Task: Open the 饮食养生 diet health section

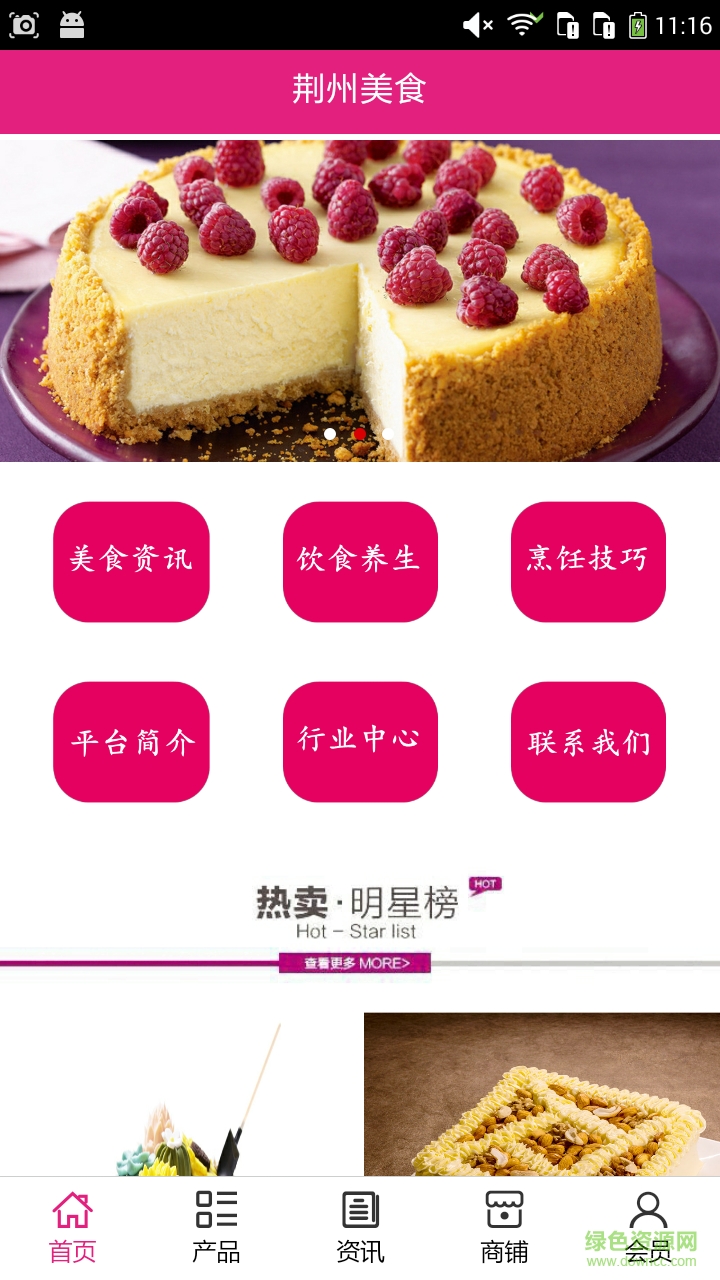Action: [x=359, y=562]
